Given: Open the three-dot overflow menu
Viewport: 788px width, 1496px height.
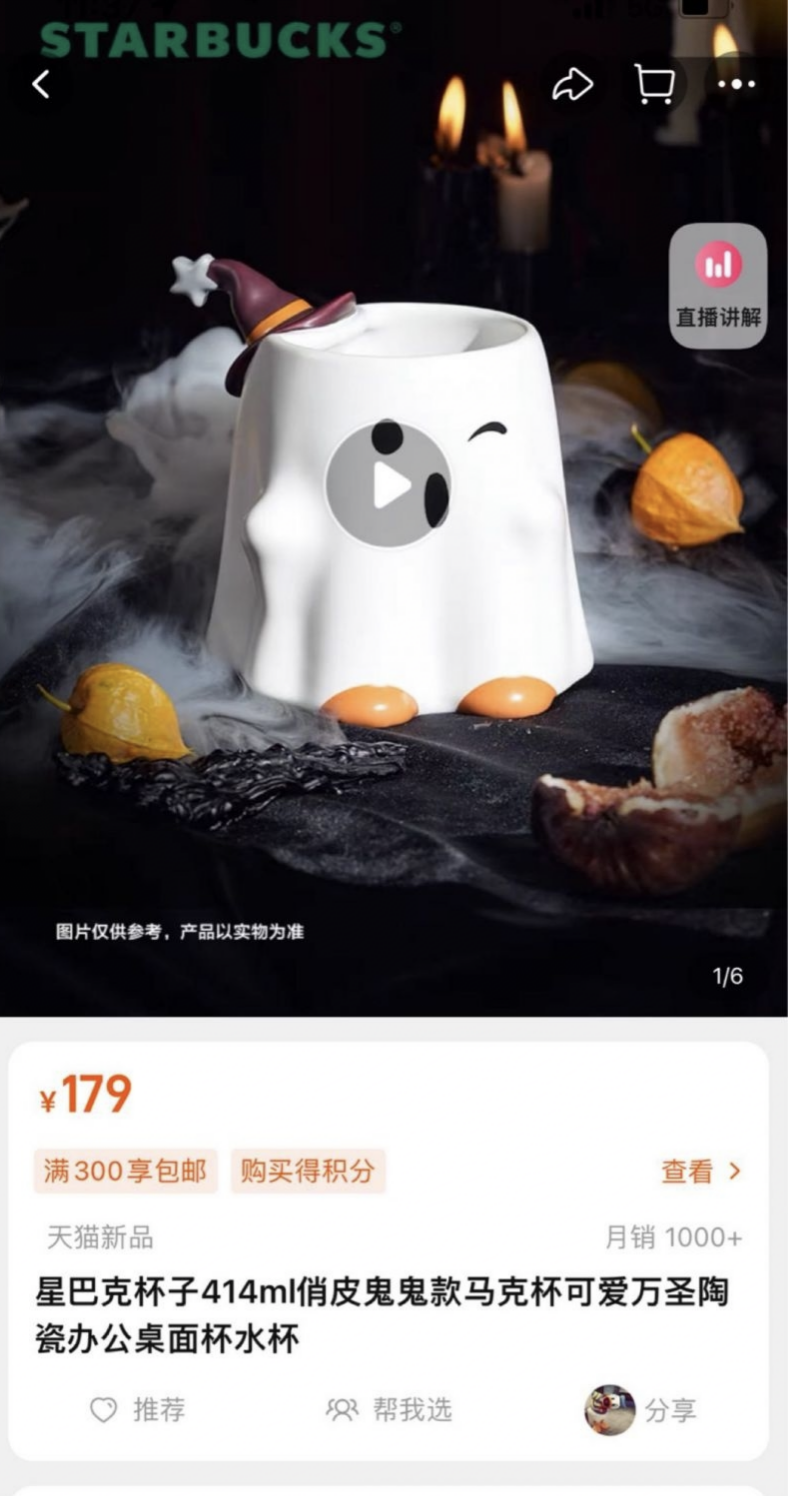Looking at the screenshot, I should [x=736, y=86].
